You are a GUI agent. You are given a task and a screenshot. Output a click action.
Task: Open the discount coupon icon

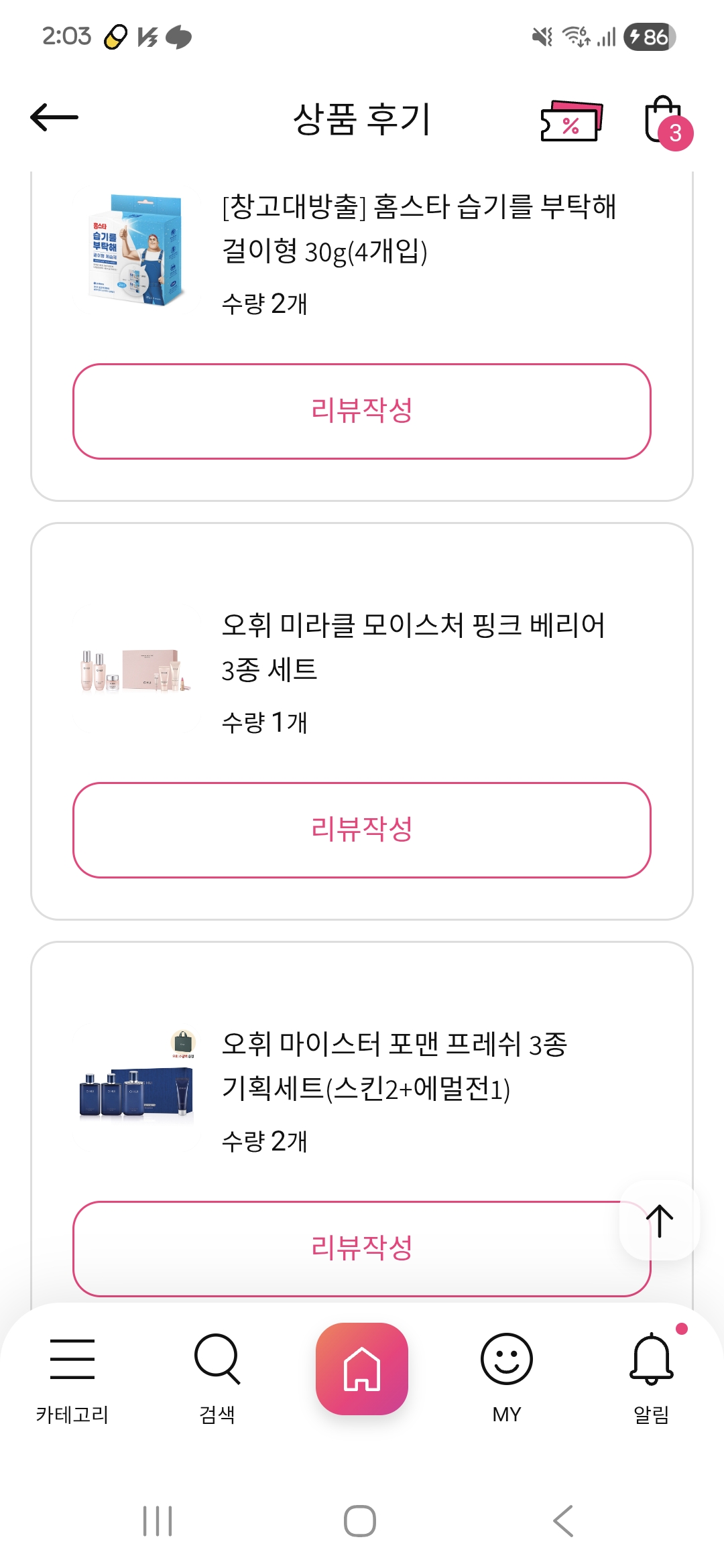pos(571,121)
